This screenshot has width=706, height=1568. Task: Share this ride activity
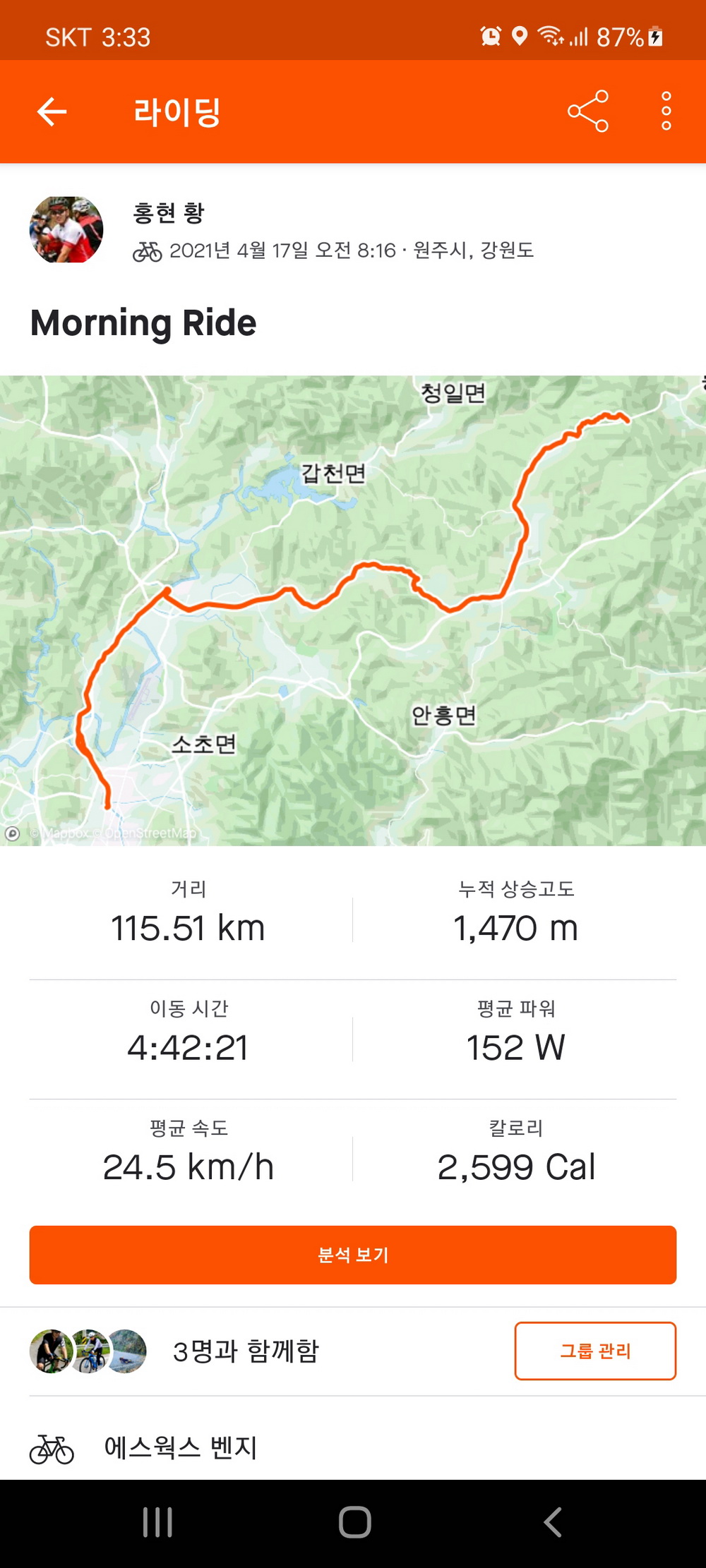[x=587, y=111]
